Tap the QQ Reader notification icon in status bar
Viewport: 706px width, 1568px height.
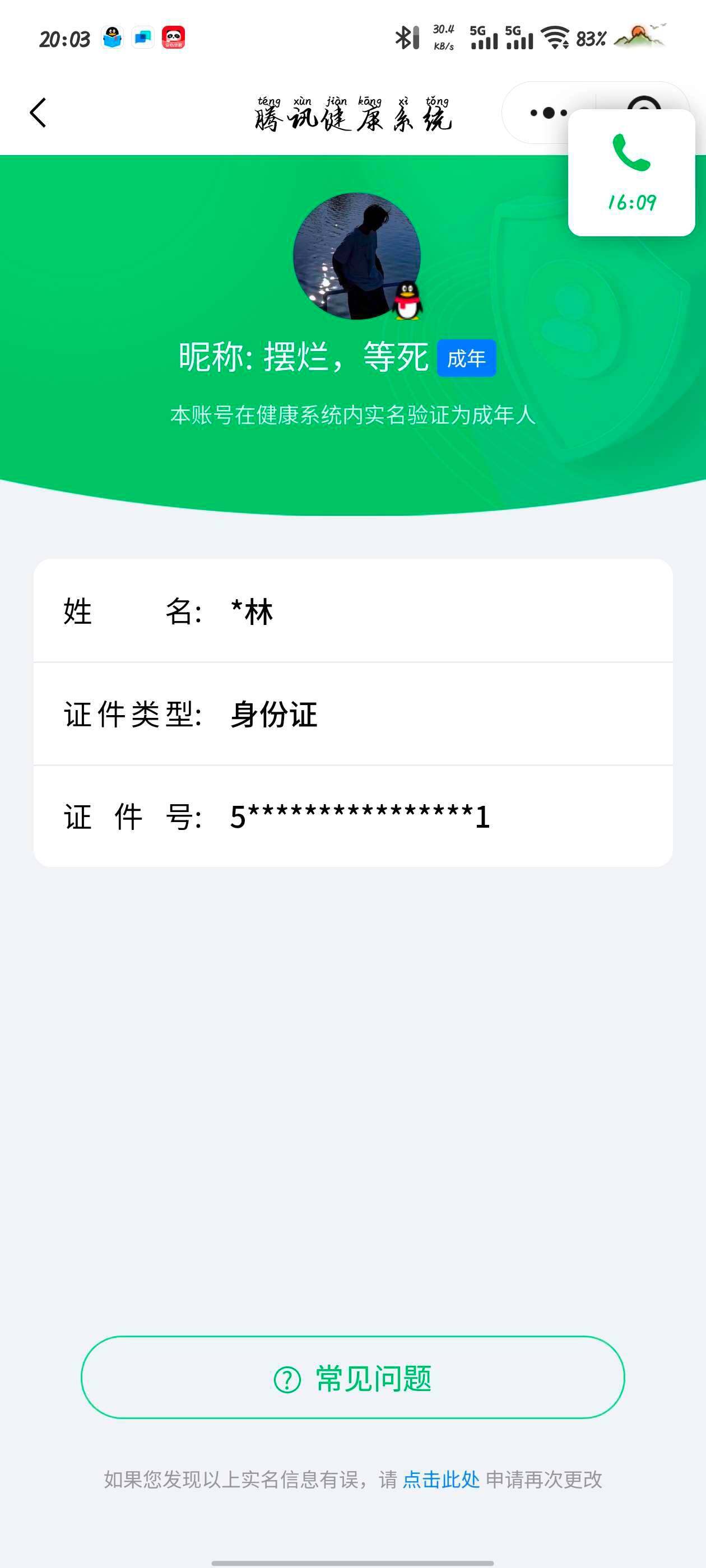(113, 38)
